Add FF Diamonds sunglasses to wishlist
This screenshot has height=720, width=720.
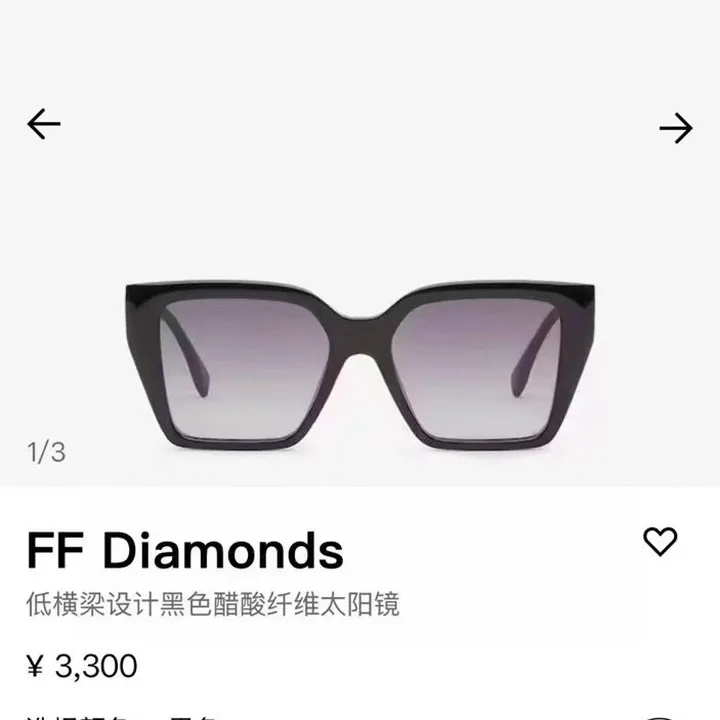coord(660,541)
